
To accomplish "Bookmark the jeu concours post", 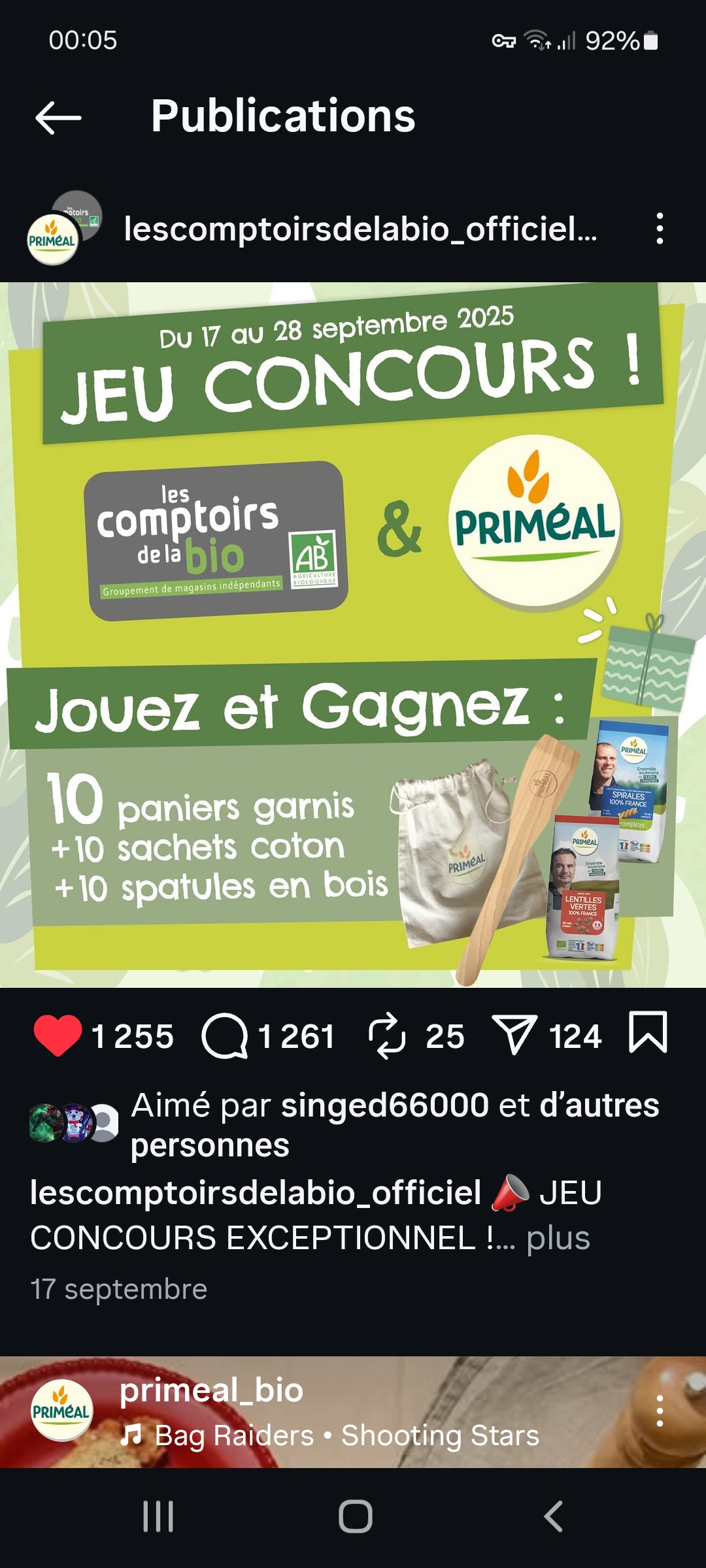I will [x=647, y=1033].
